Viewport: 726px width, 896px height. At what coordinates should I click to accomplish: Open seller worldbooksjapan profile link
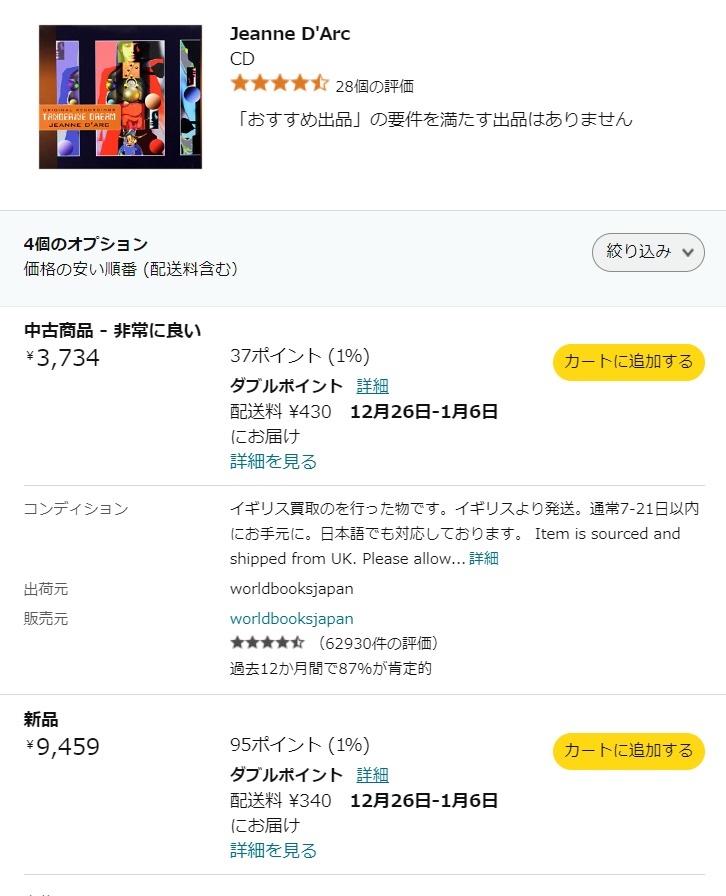pos(291,618)
